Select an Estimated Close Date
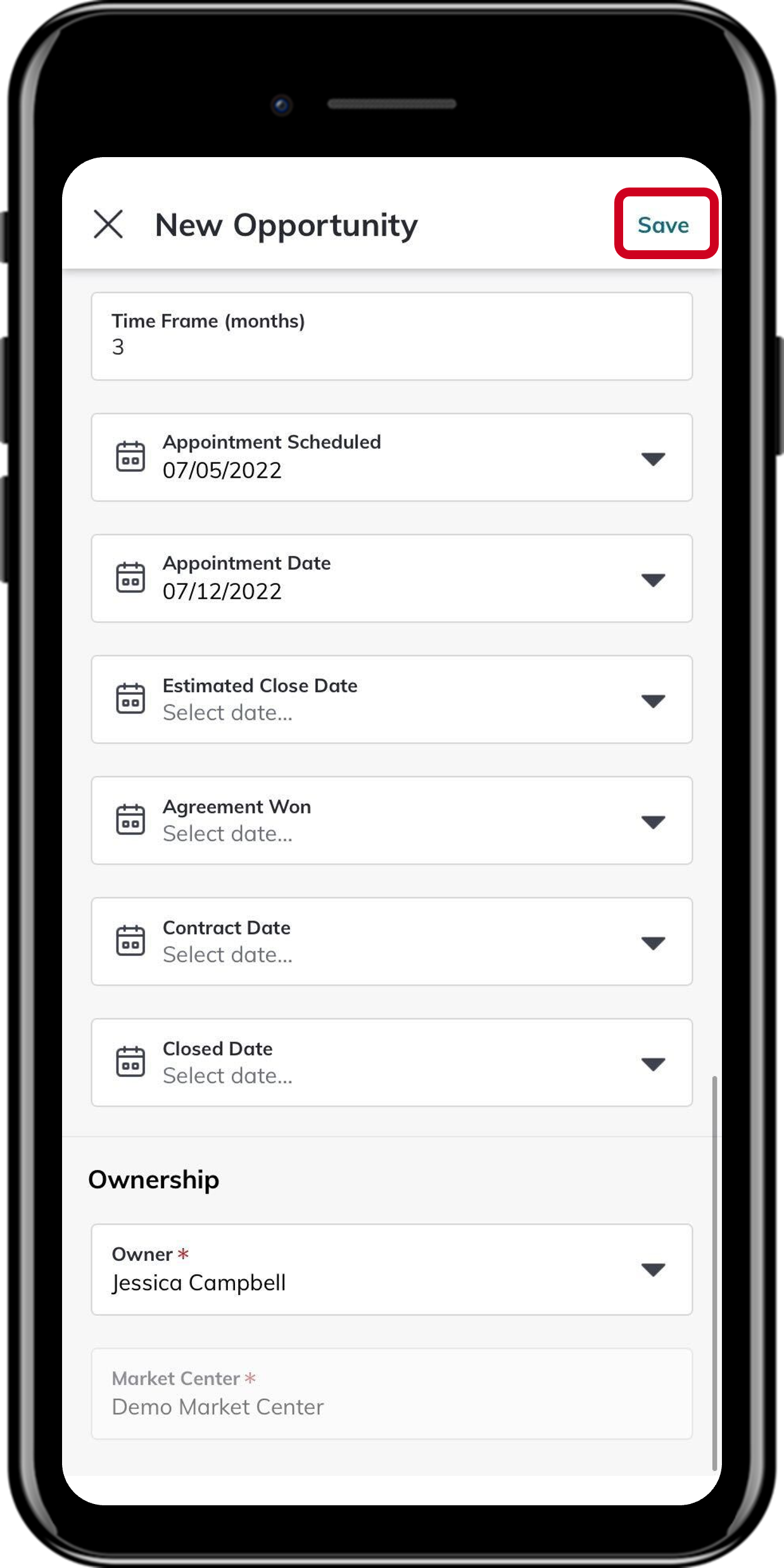This screenshot has height=1568, width=784. coord(391,699)
